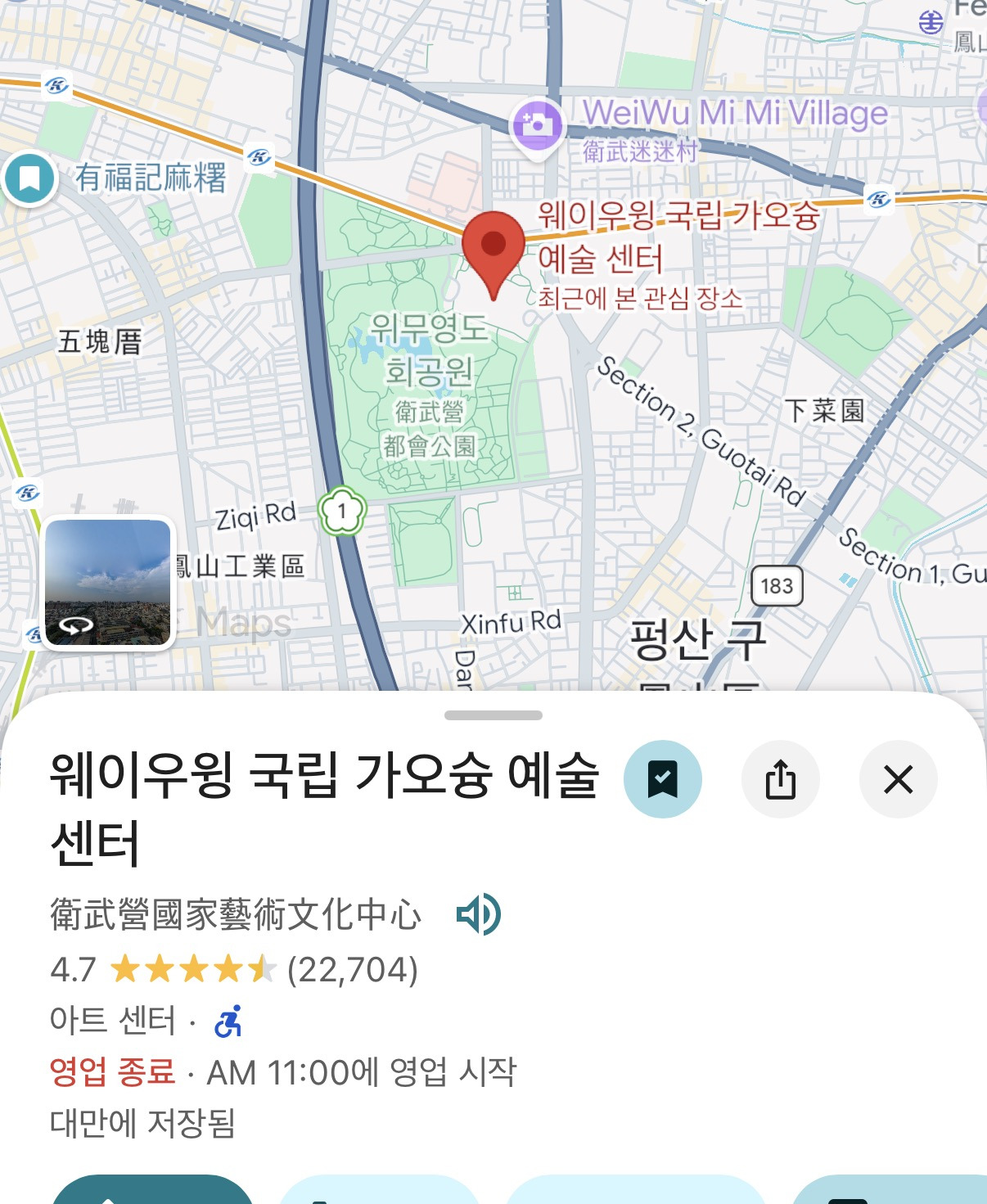The width and height of the screenshot is (987, 1204).
Task: Toggle the saved bookmark for this place
Action: coord(663,779)
